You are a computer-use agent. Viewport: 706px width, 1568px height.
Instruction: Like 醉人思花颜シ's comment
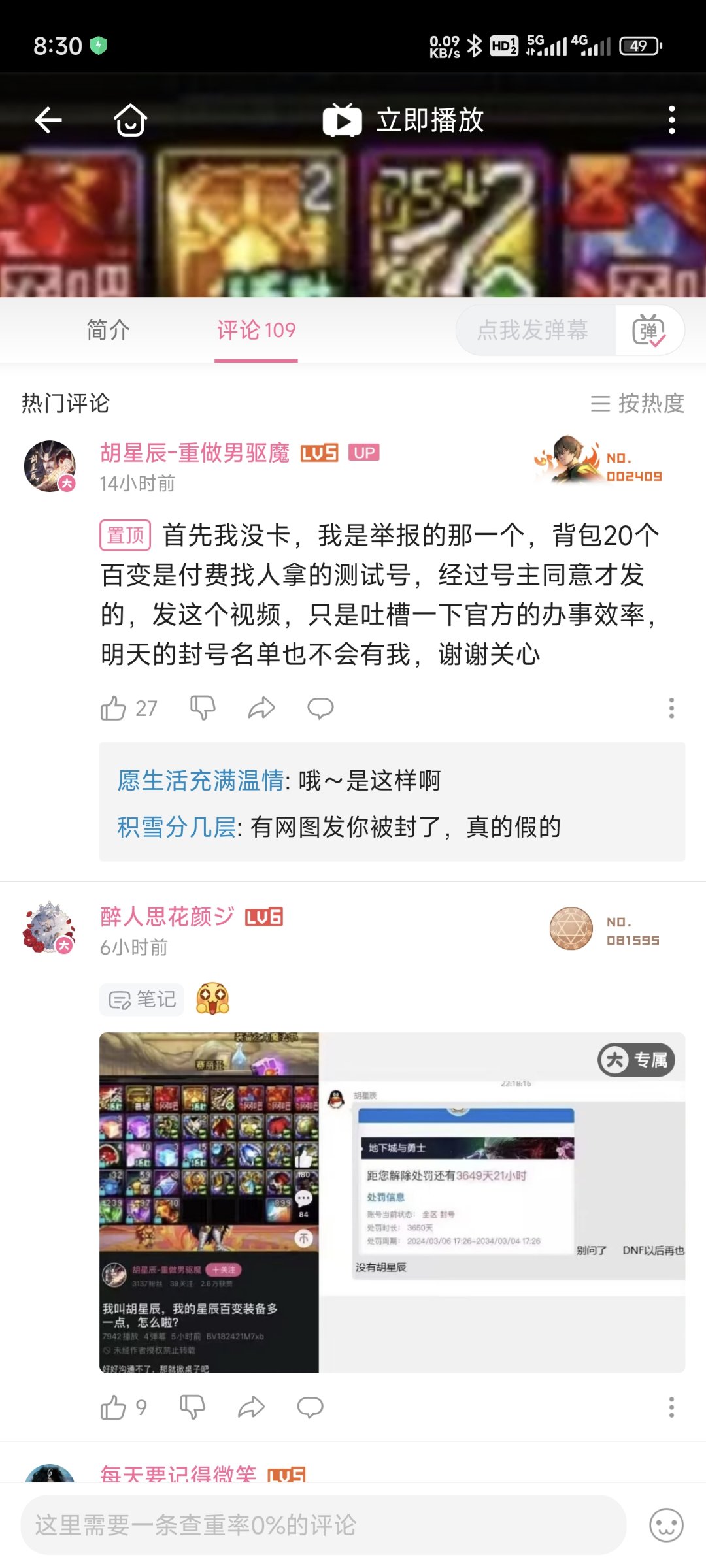[113, 1407]
